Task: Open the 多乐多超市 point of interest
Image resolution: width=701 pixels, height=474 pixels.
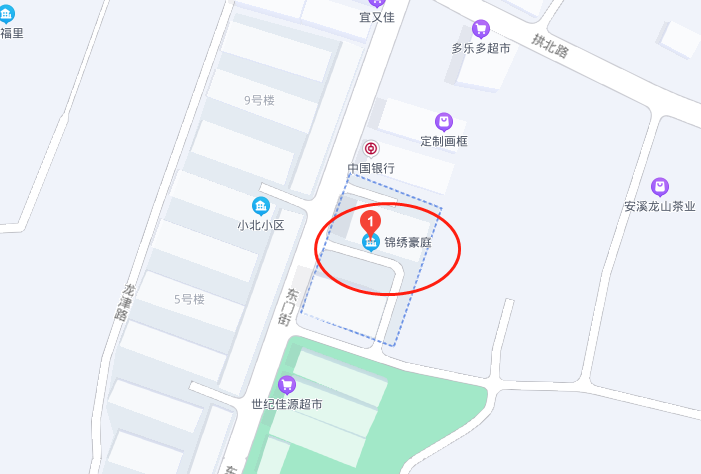Action: pyautogui.click(x=481, y=29)
